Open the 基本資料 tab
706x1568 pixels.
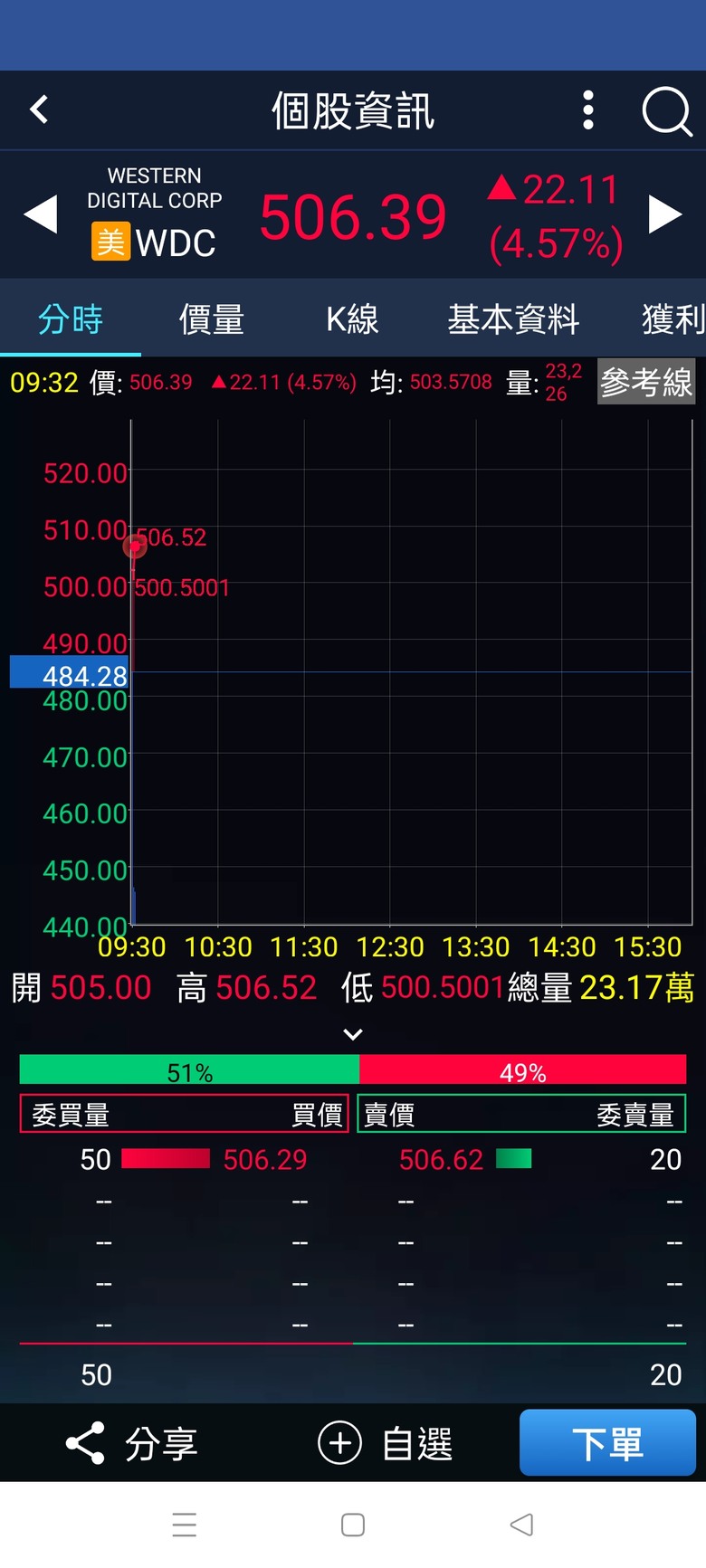coord(513,319)
